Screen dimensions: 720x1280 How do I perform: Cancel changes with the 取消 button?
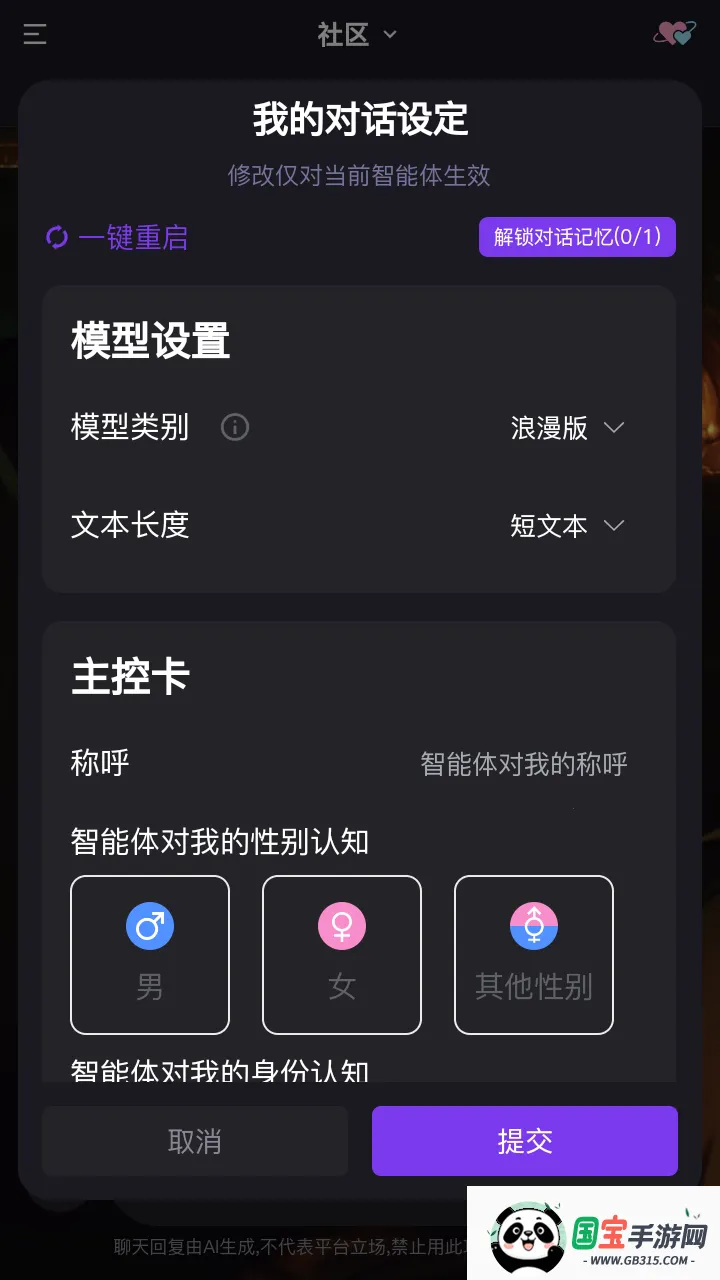(x=194, y=1141)
